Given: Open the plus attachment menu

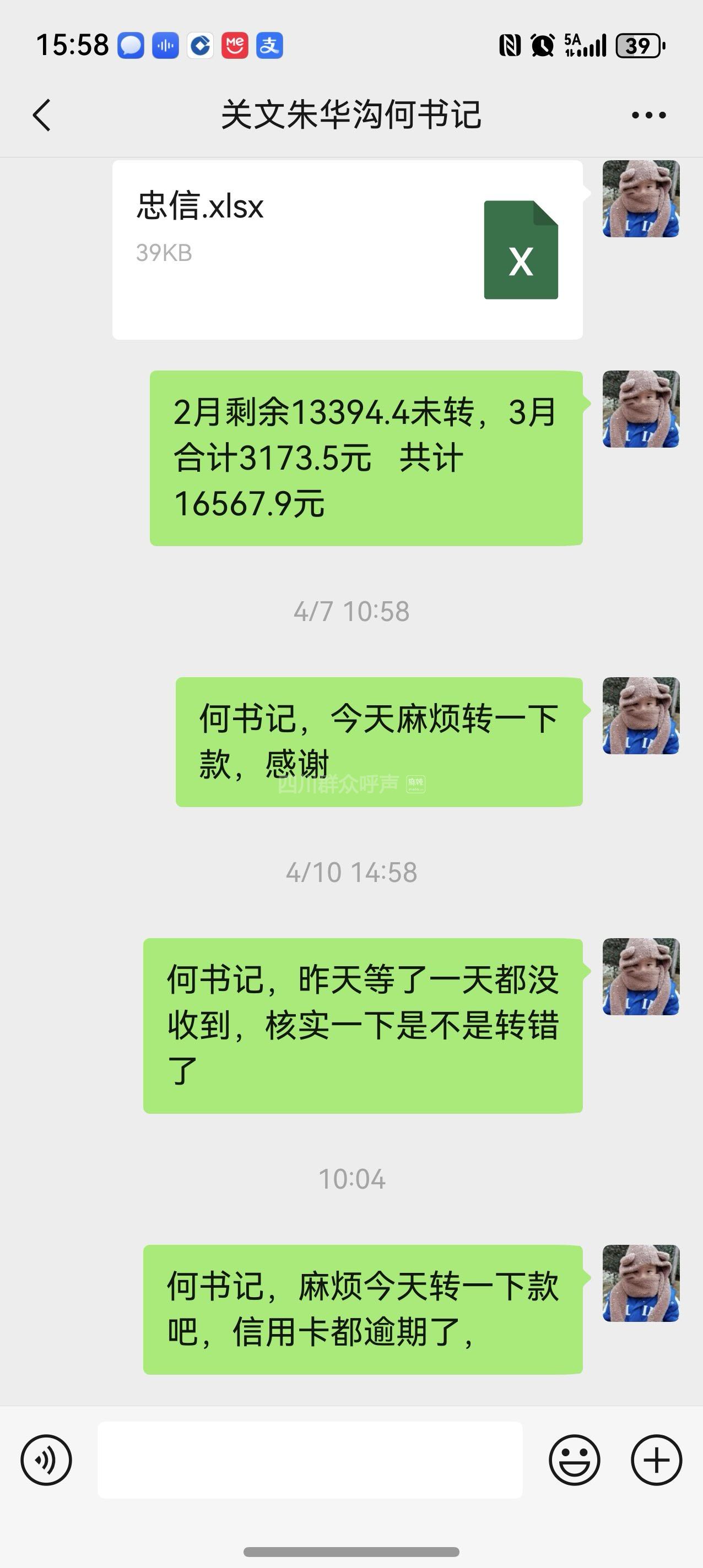Looking at the screenshot, I should click(x=656, y=1460).
